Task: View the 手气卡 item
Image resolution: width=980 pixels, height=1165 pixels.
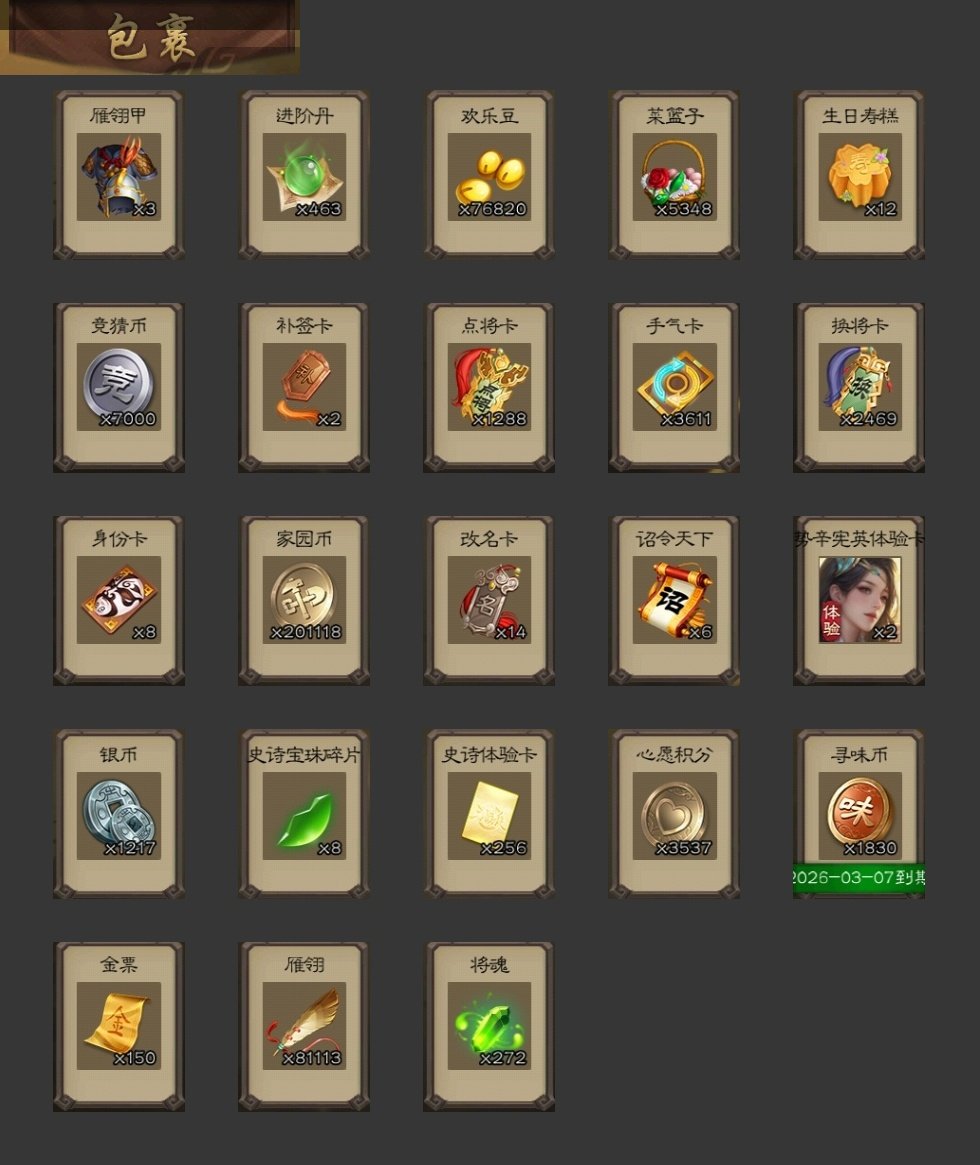Action: pos(674,388)
